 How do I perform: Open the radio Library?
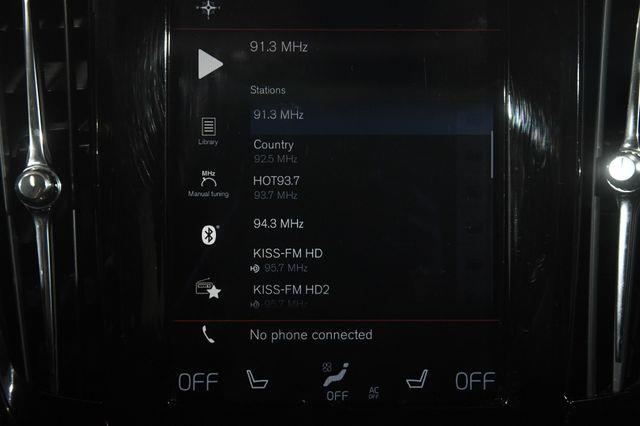(x=208, y=131)
